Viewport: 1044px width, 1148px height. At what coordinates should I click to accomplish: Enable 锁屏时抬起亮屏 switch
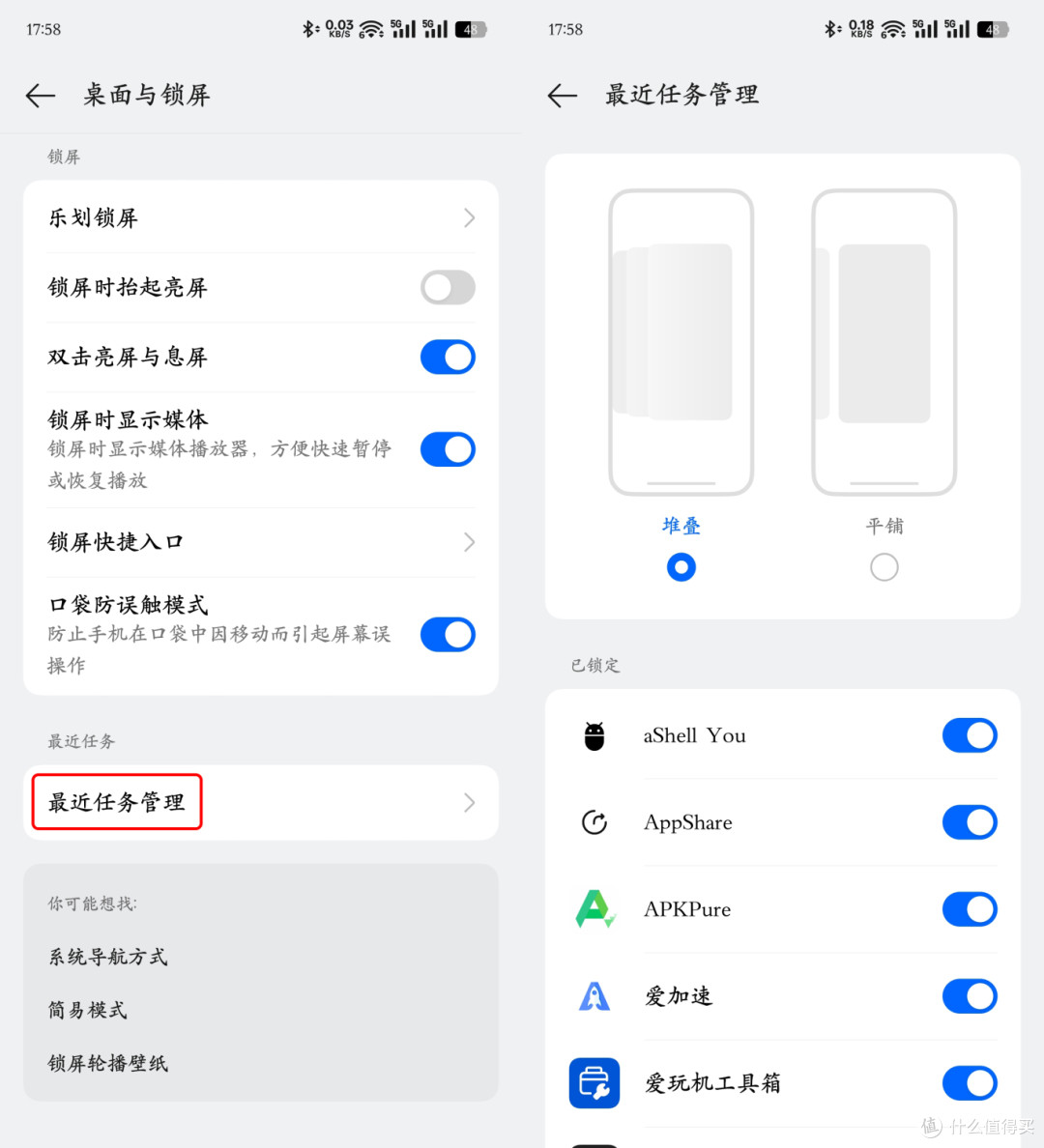tap(448, 287)
